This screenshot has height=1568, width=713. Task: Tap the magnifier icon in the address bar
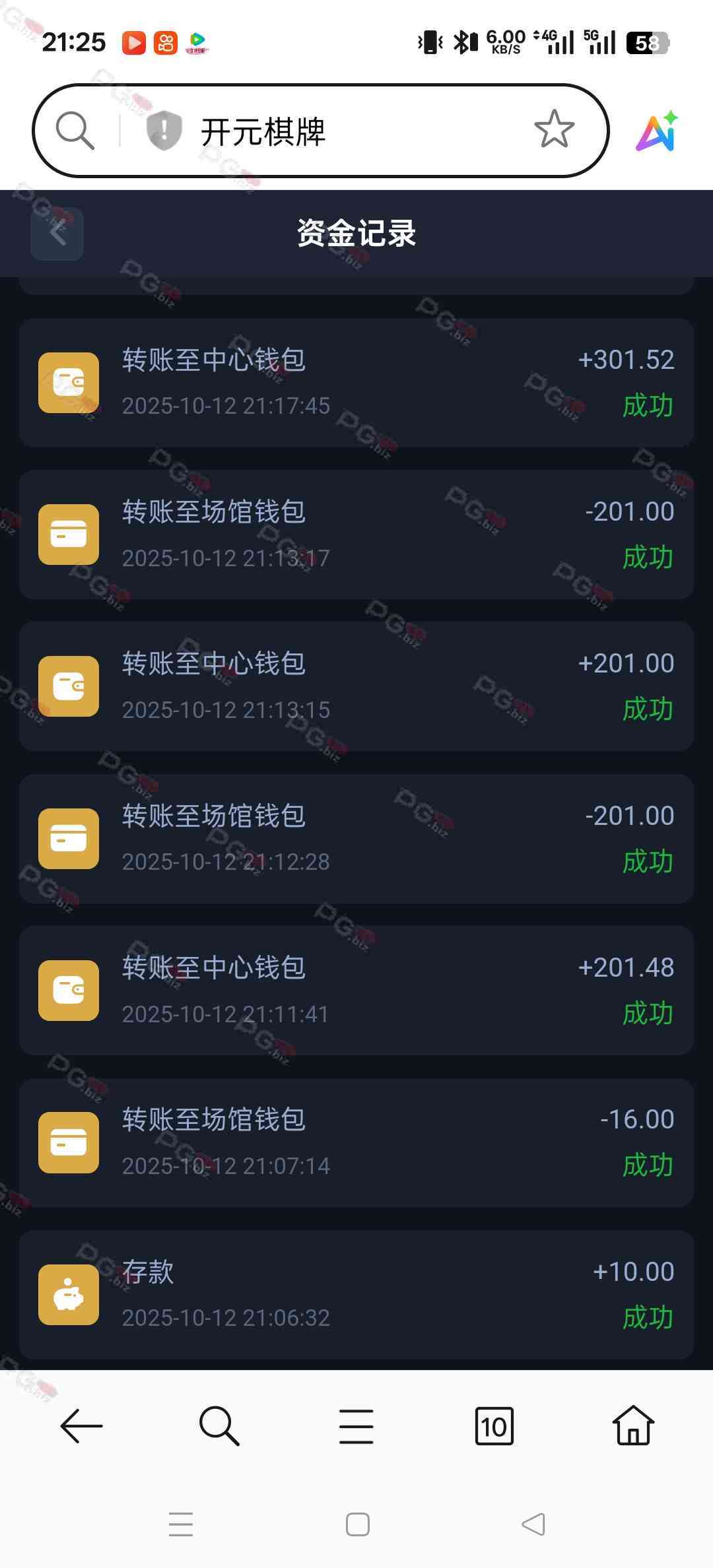(x=75, y=131)
